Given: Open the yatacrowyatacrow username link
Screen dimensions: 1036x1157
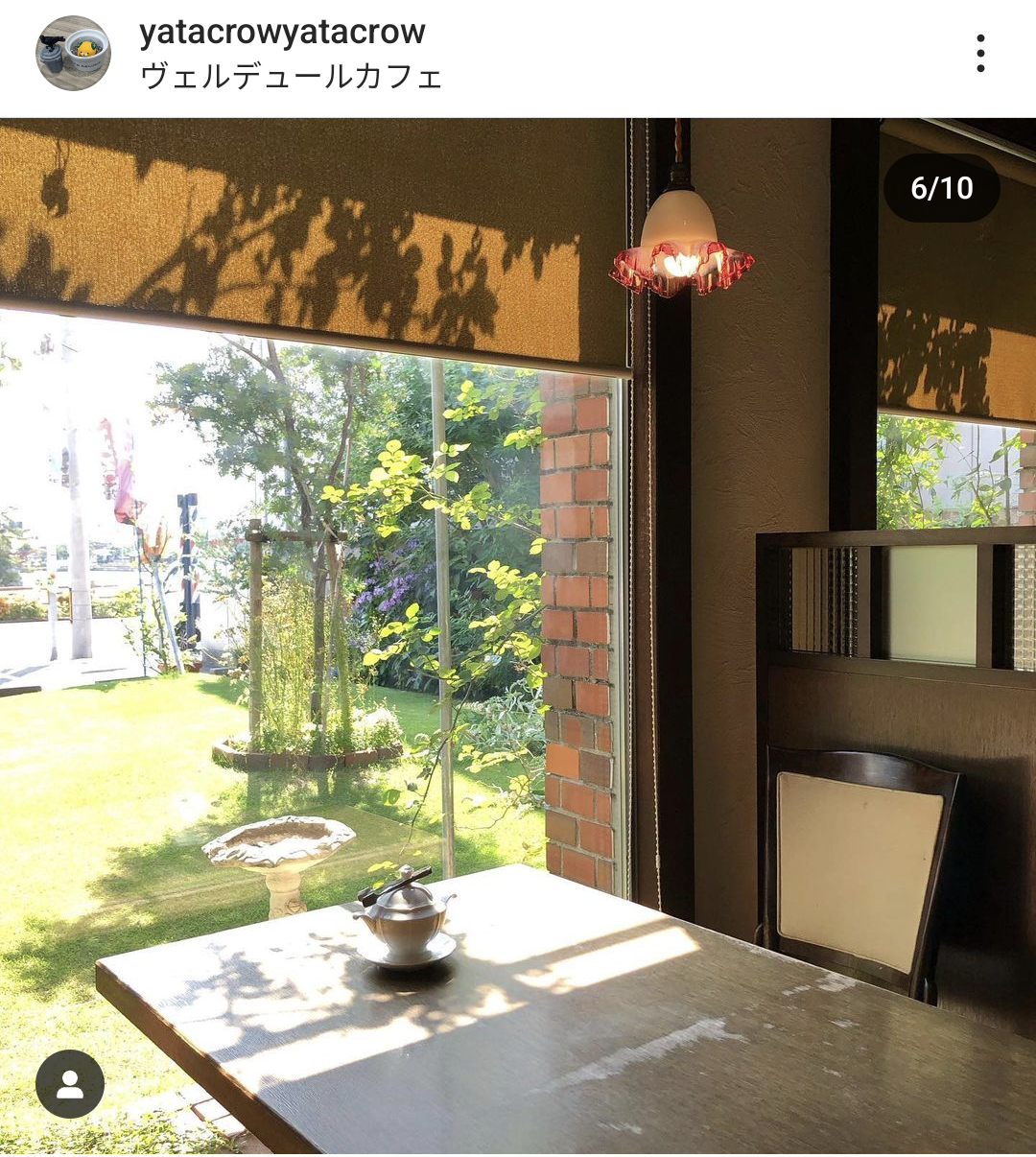Looking at the screenshot, I should 282,32.
